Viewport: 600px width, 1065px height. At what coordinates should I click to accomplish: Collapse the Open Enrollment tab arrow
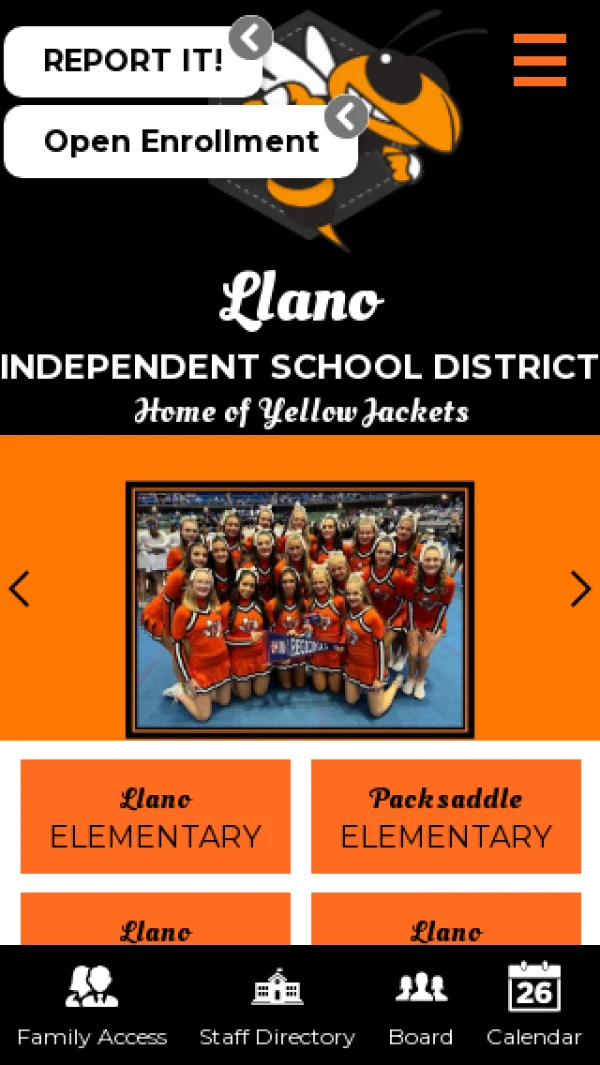pyautogui.click(x=346, y=117)
